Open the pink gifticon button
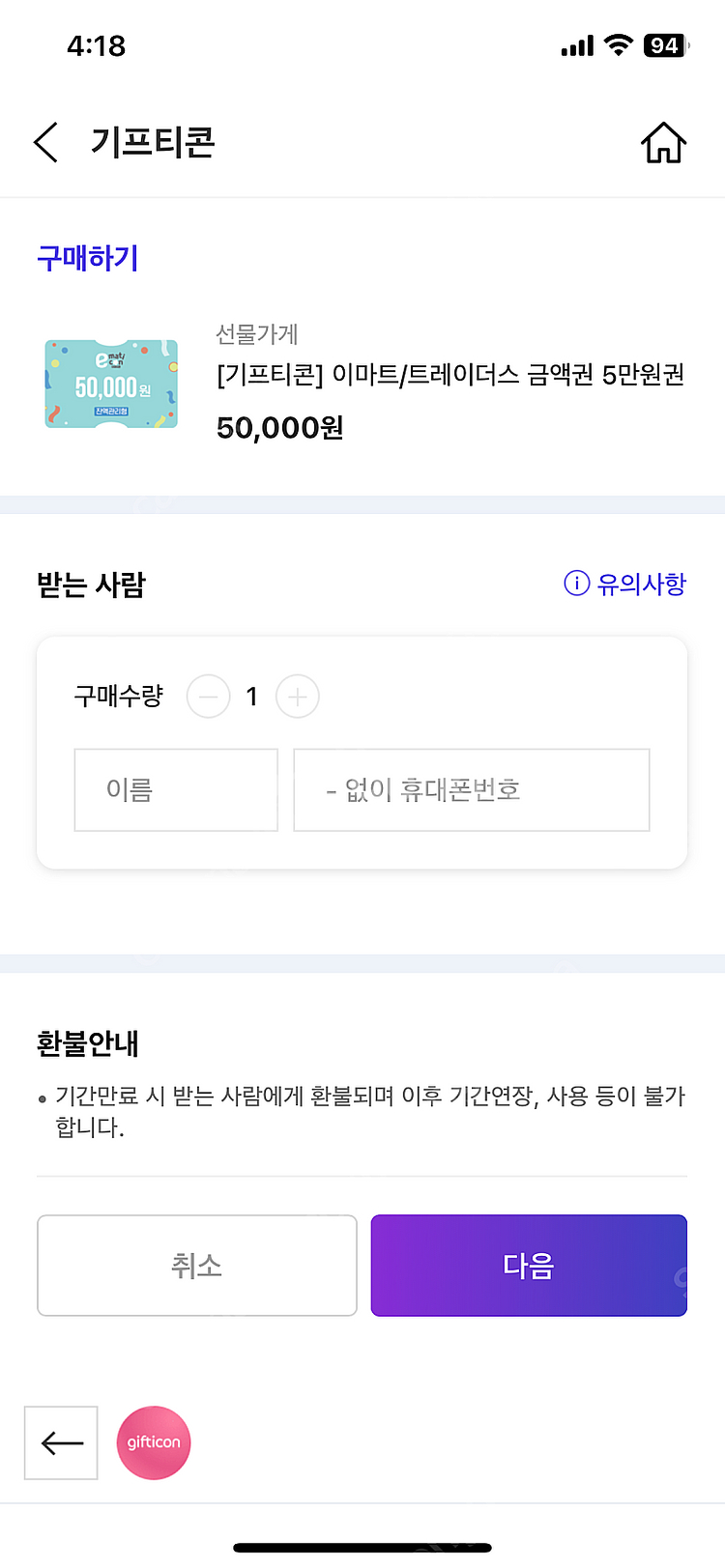725x1568 pixels. pos(154,1443)
